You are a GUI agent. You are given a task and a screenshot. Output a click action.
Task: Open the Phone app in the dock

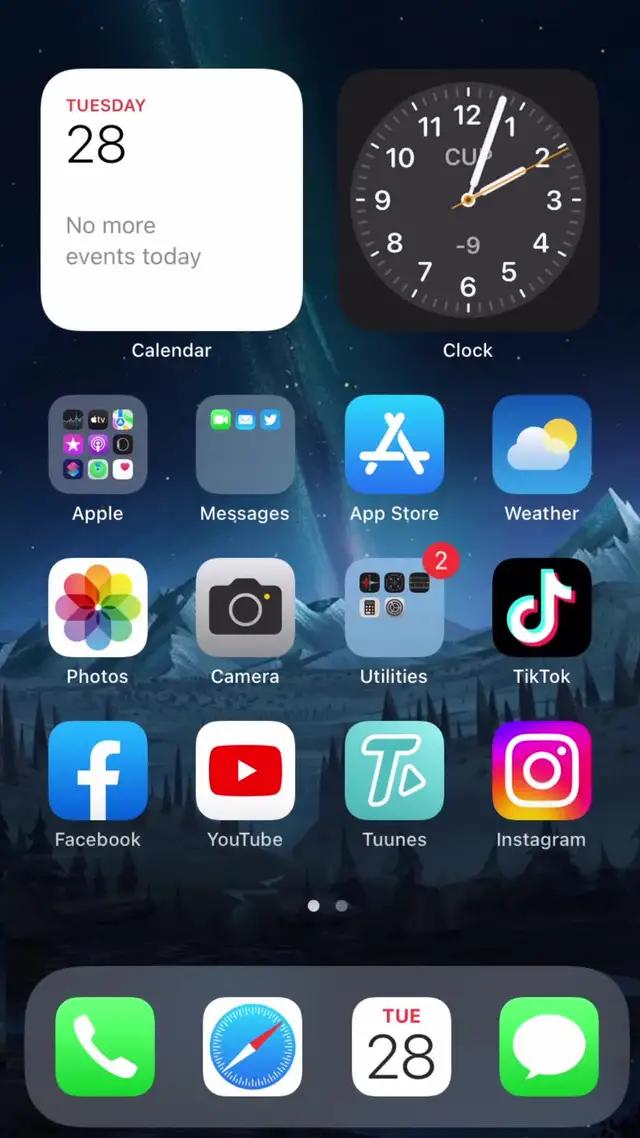105,1046
